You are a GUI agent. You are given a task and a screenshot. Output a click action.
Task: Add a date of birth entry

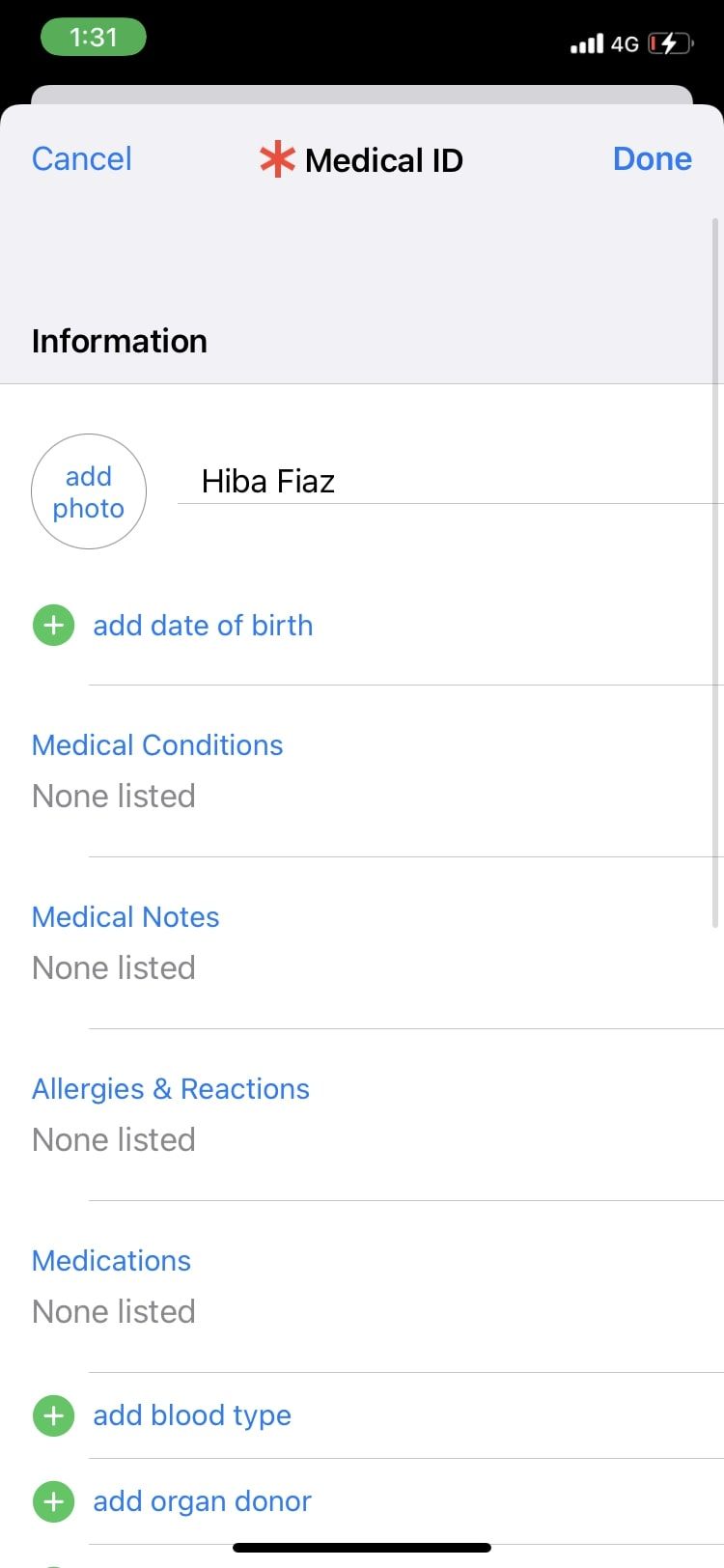tap(203, 625)
